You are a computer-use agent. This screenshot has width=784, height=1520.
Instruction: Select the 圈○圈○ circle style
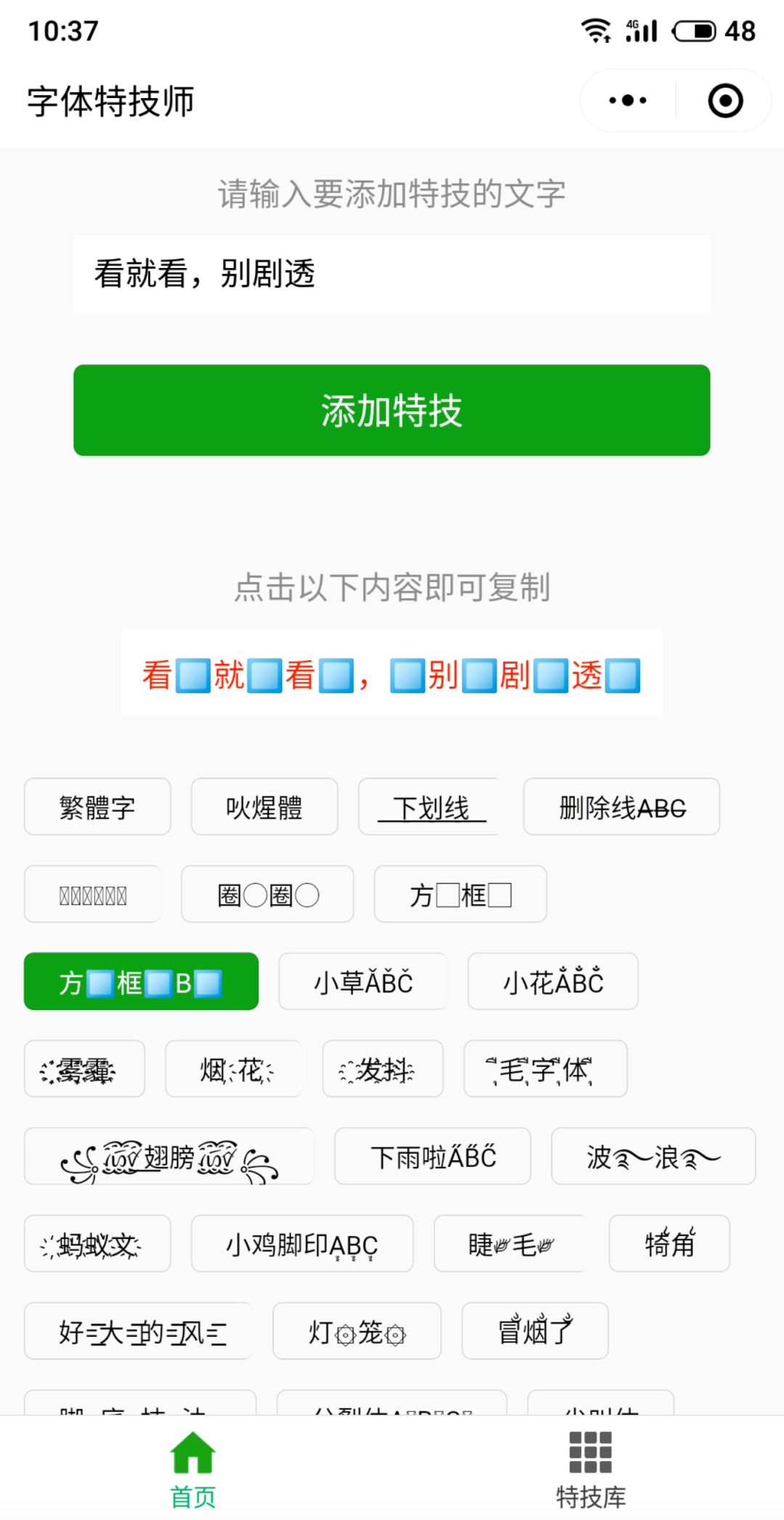(267, 894)
